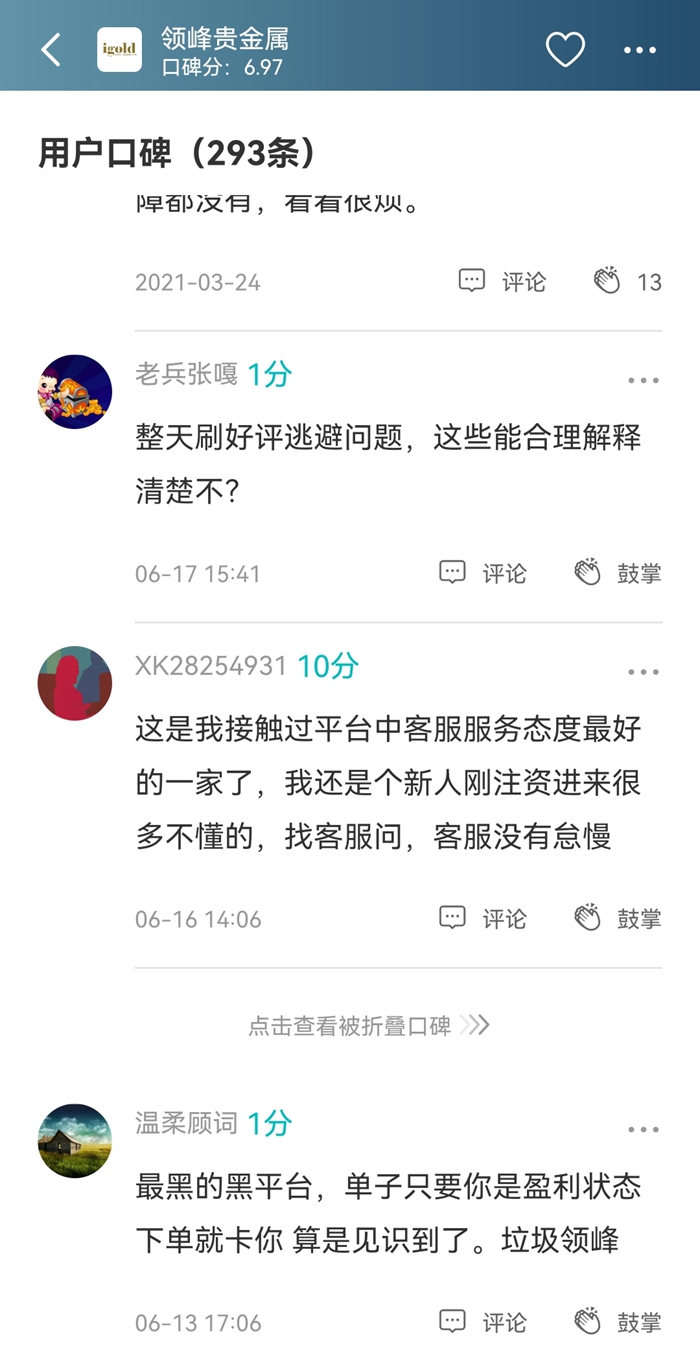This screenshot has width=700, height=1359.
Task: View 老兵张嘎's profile avatar
Action: (75, 391)
